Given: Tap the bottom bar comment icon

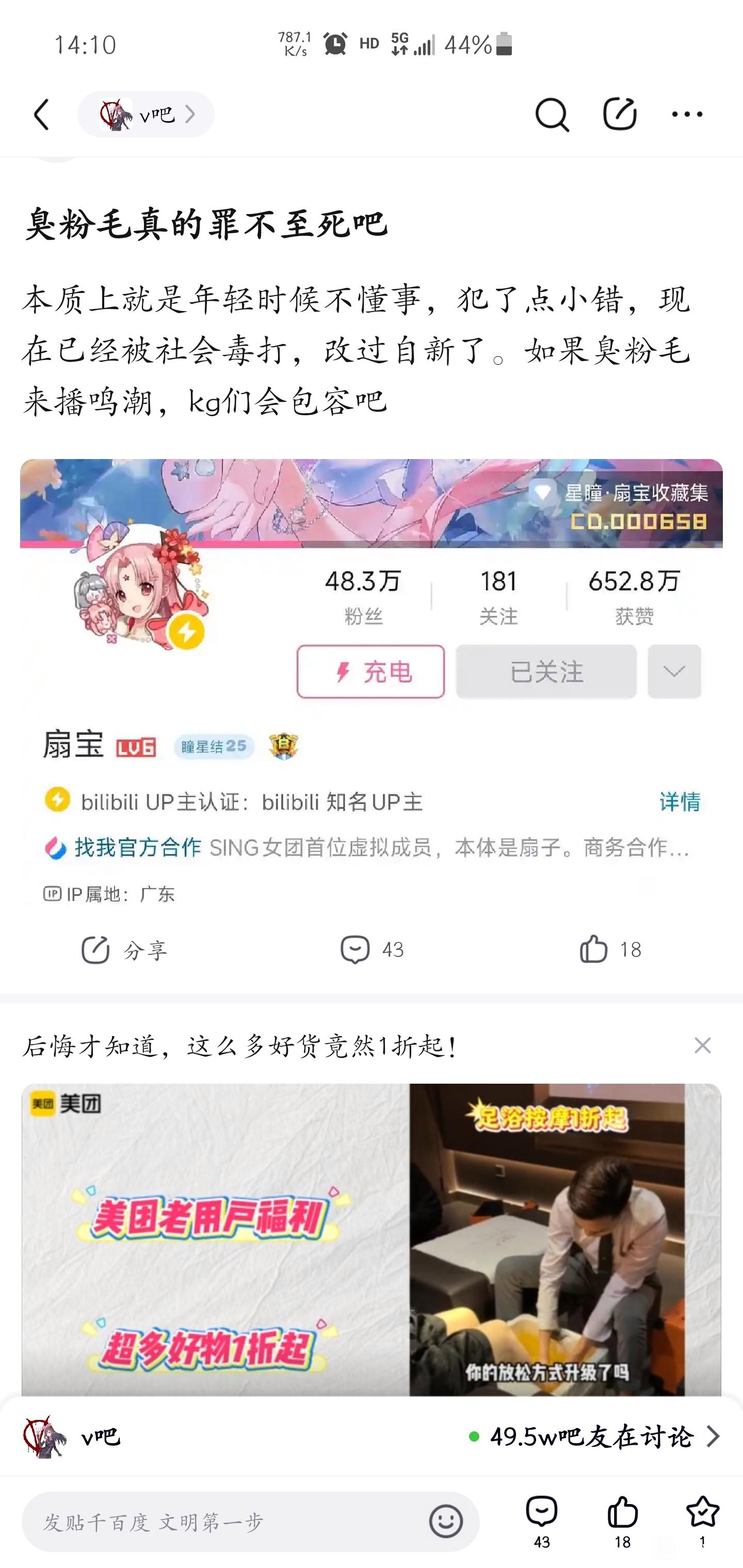Looking at the screenshot, I should (x=541, y=1521).
